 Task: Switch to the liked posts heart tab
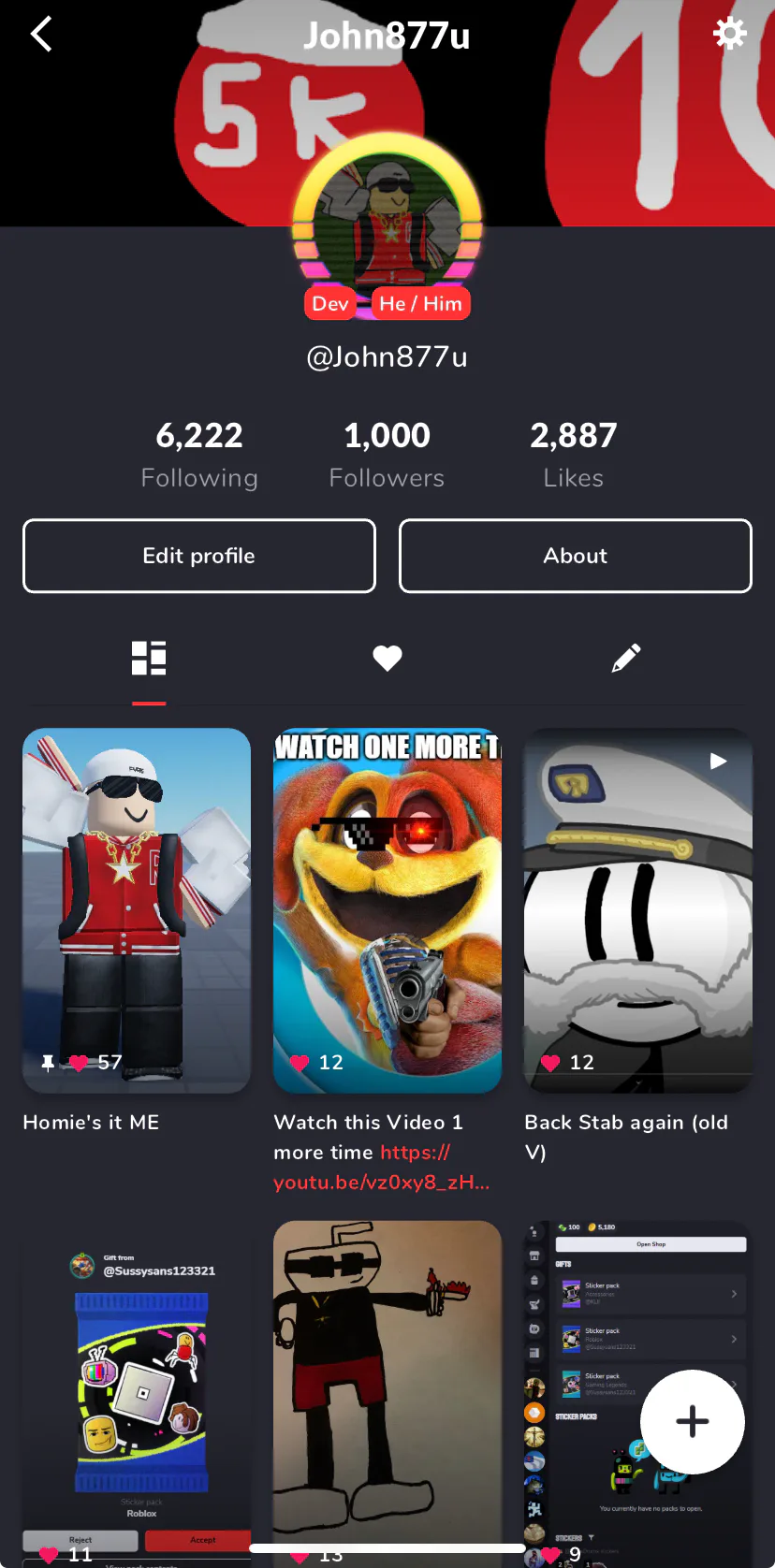[x=387, y=659]
